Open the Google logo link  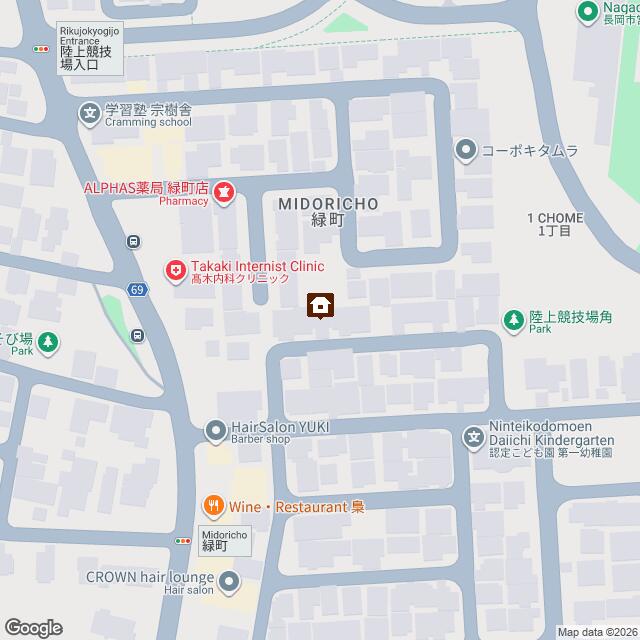coord(33,627)
